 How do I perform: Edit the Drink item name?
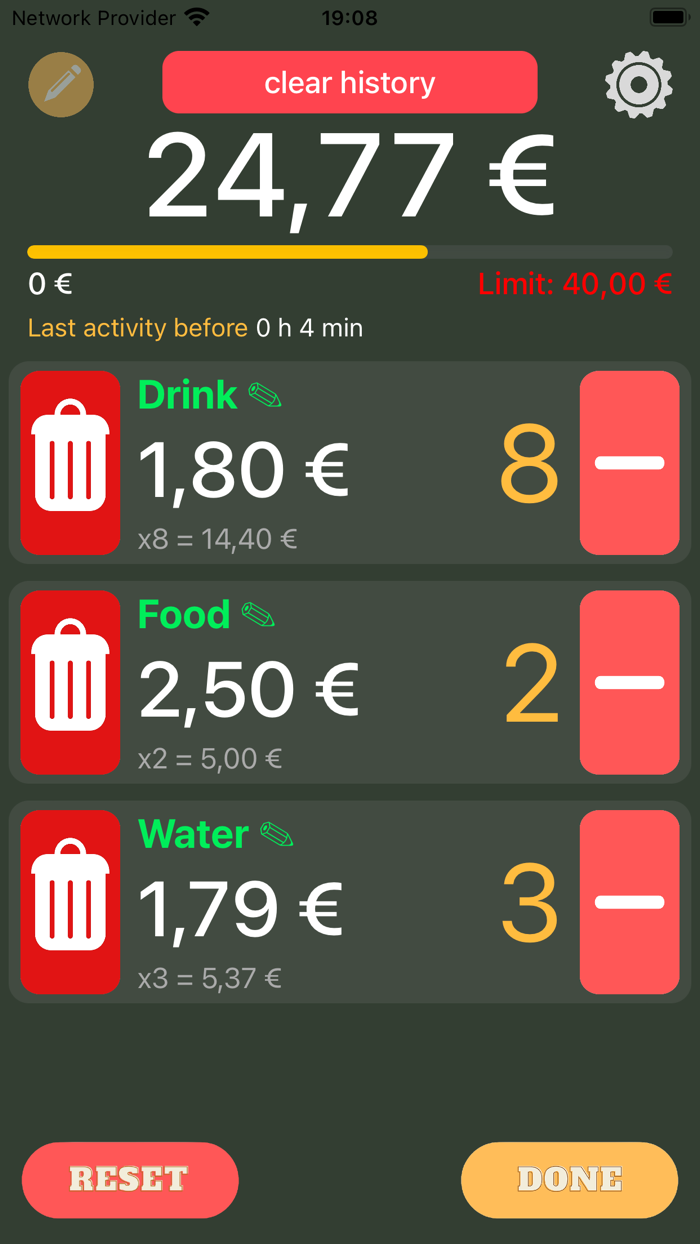pyautogui.click(x=265, y=396)
